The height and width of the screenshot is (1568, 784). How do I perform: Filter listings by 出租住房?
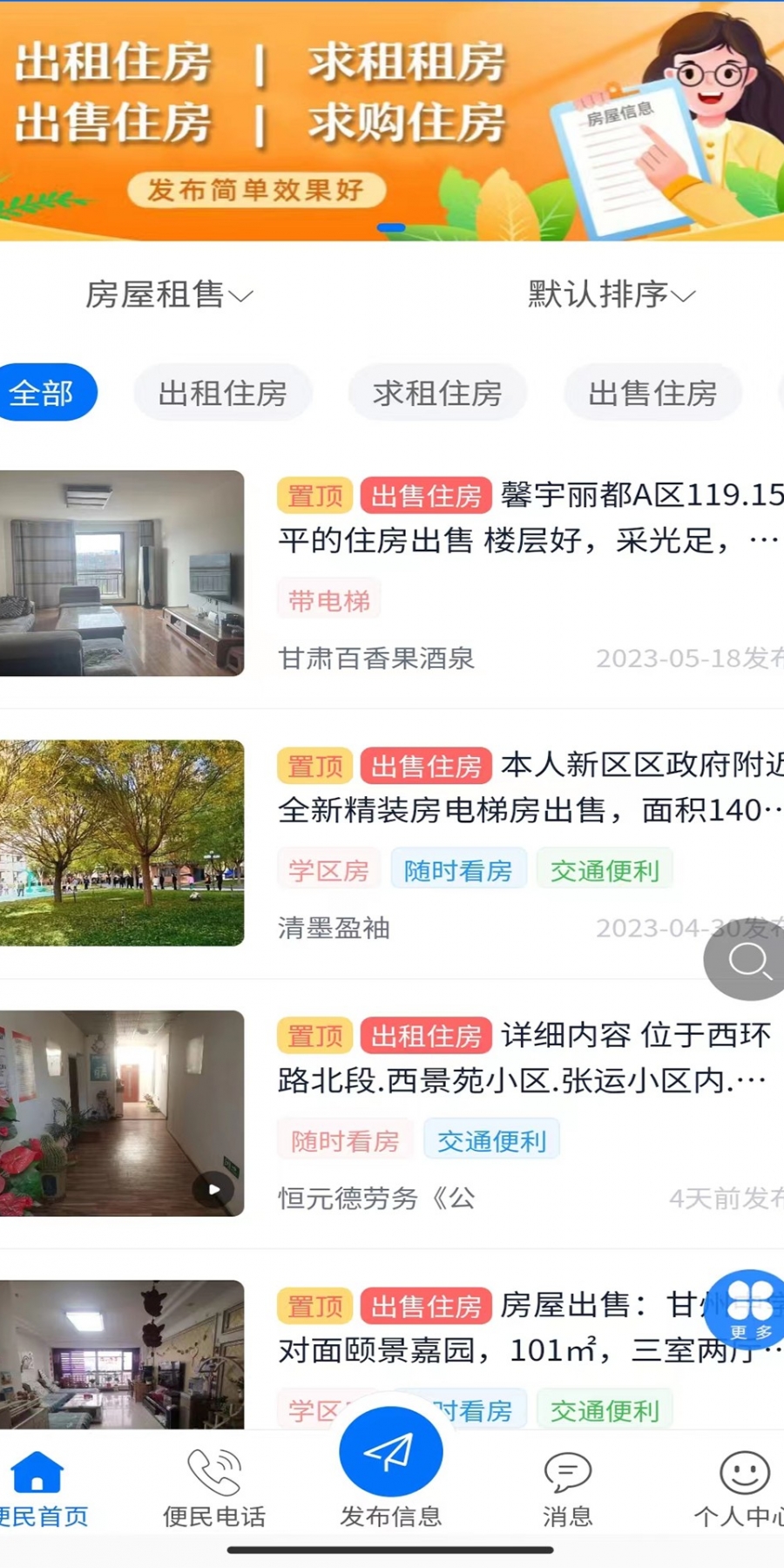pos(222,393)
